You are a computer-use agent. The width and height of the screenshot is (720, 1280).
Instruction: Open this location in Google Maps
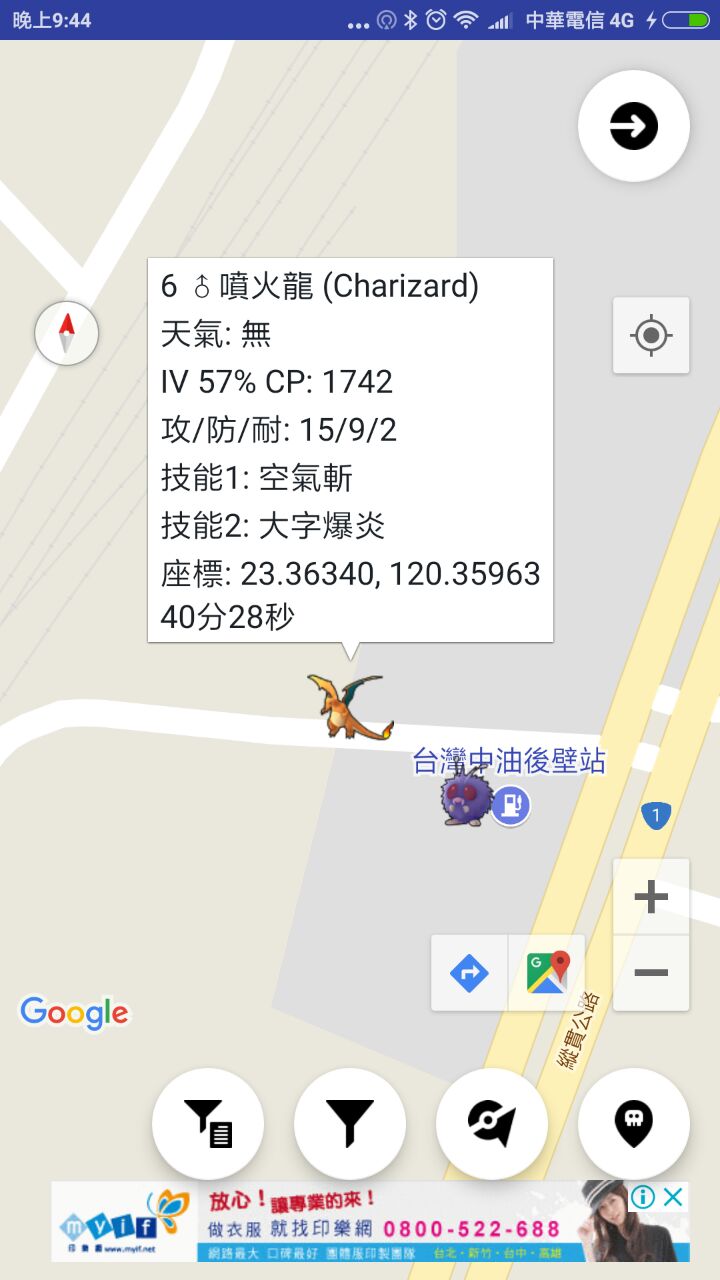coord(547,973)
